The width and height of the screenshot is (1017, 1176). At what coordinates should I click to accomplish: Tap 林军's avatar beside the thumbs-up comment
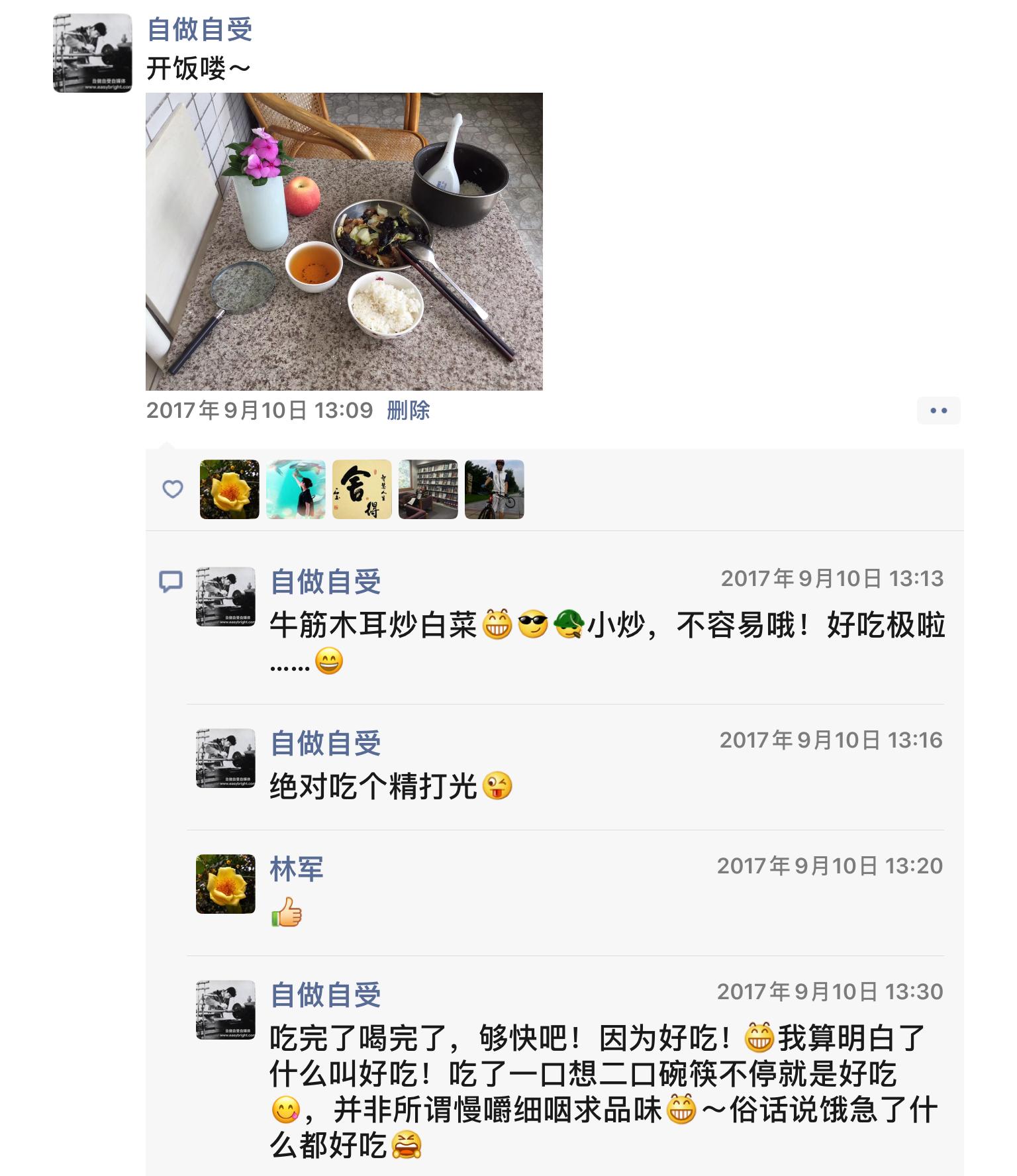pos(225,884)
